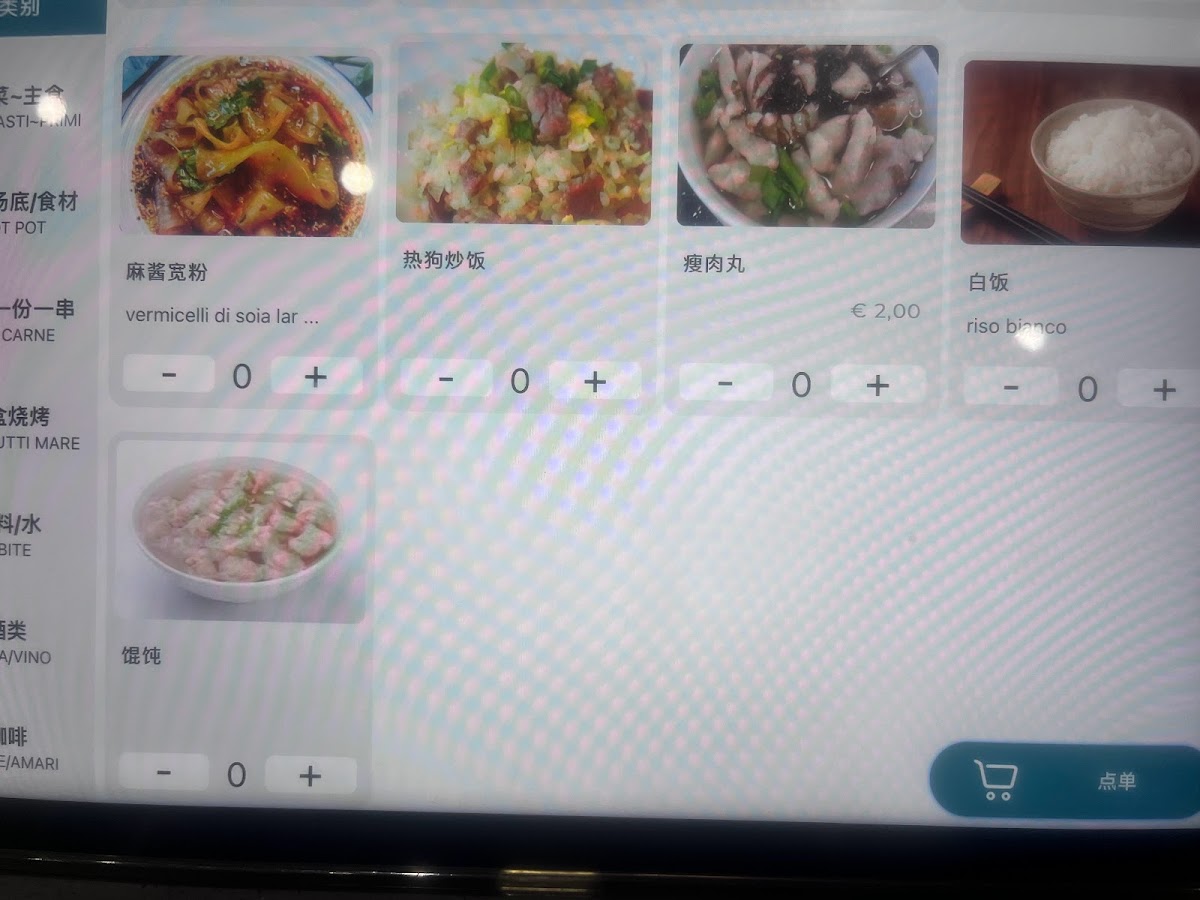
Task: View the 热狗炒饭 fried rice picture
Action: [524, 133]
